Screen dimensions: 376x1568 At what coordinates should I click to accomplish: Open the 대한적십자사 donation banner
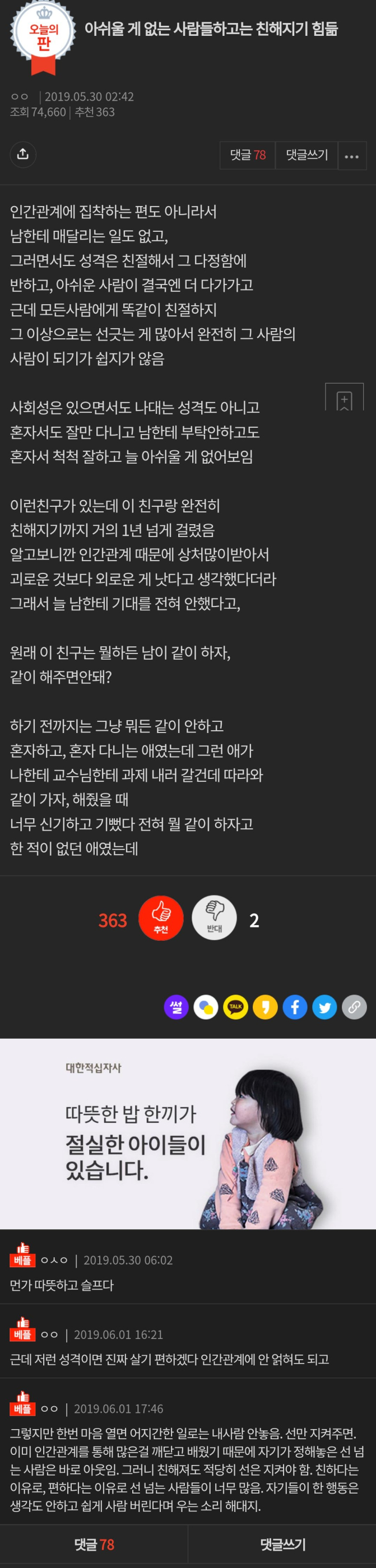pyautogui.click(x=188, y=1133)
